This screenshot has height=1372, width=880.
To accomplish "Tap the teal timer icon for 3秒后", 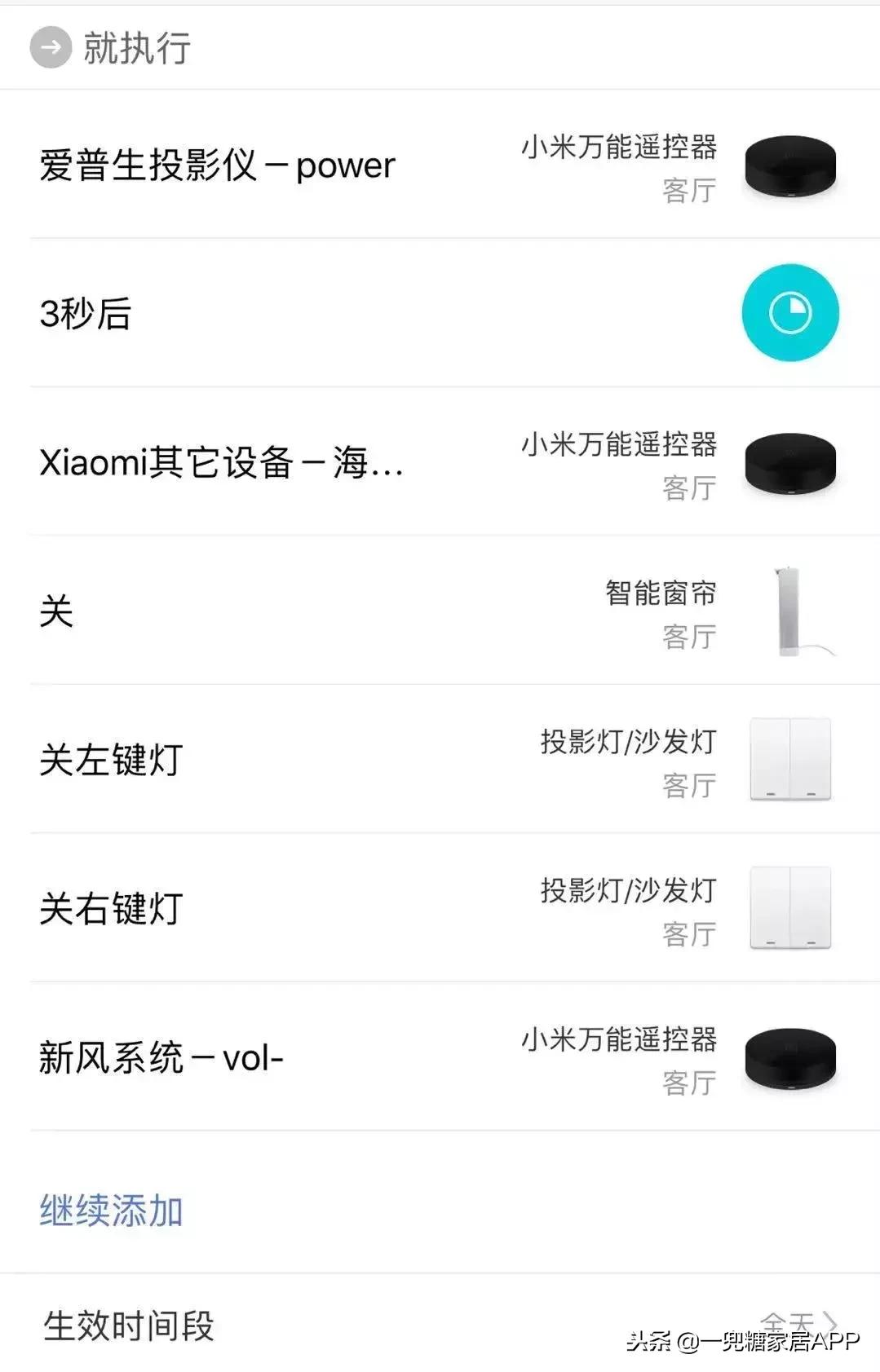I will [x=789, y=313].
